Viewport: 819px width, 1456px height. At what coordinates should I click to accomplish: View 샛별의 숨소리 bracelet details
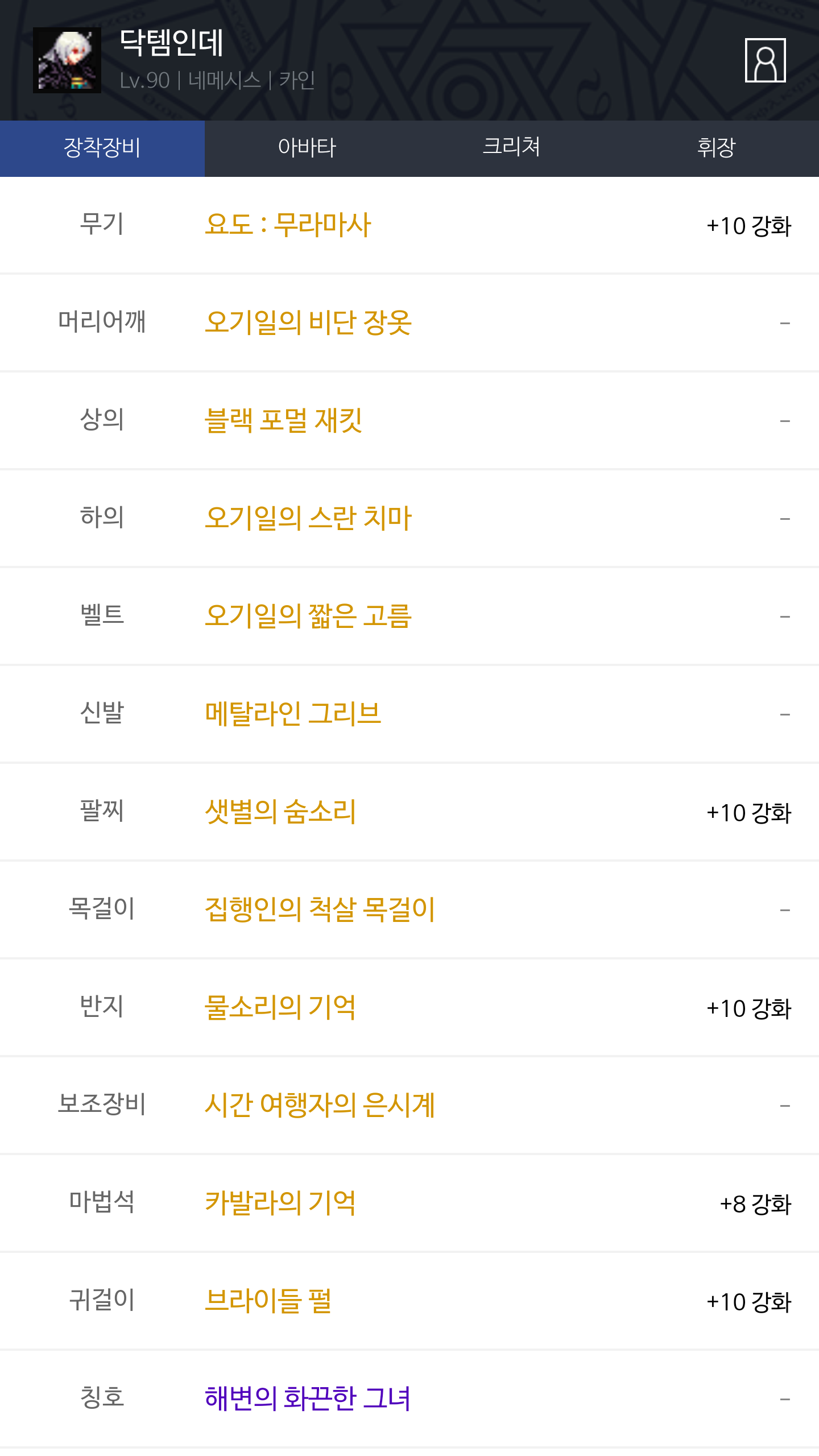[x=280, y=812]
